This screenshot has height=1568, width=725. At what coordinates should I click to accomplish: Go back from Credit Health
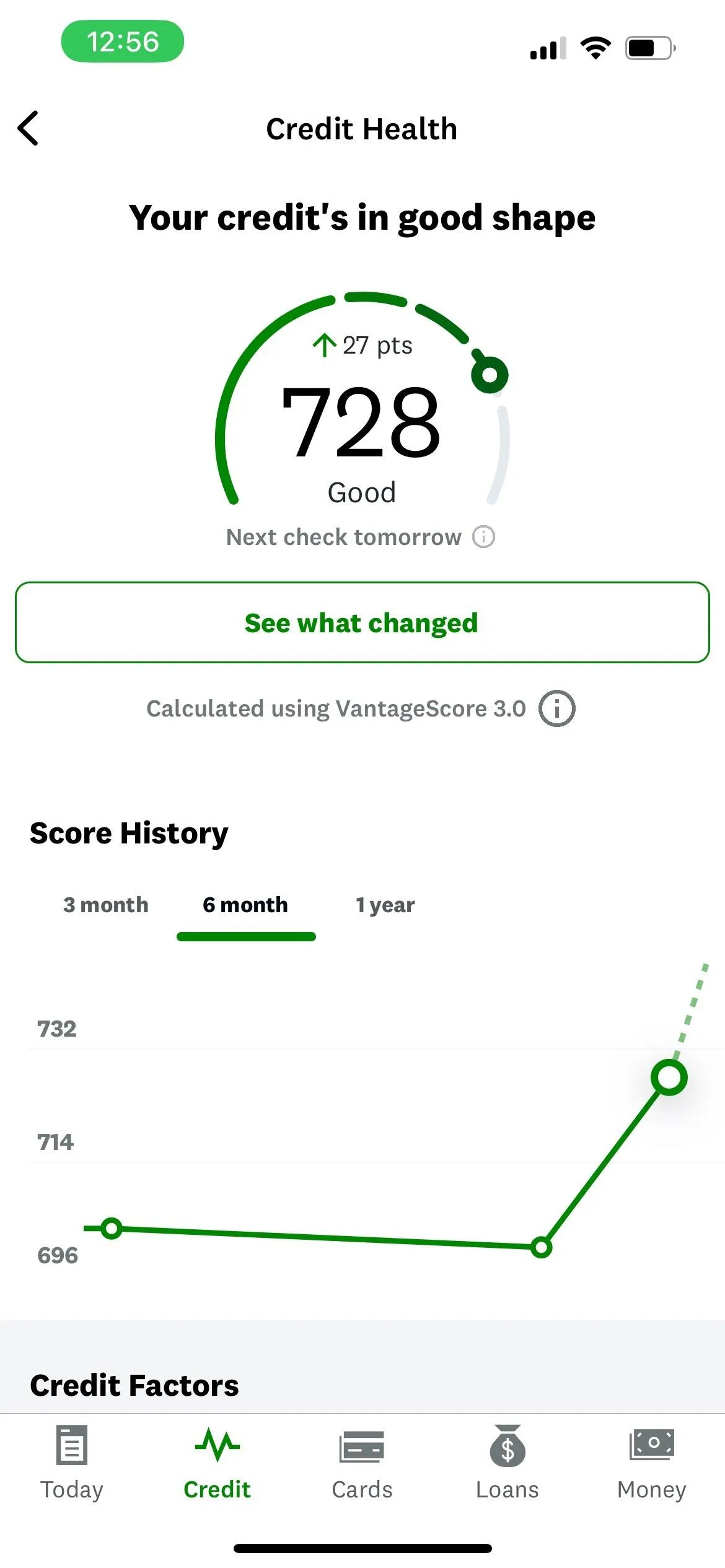[x=29, y=129]
